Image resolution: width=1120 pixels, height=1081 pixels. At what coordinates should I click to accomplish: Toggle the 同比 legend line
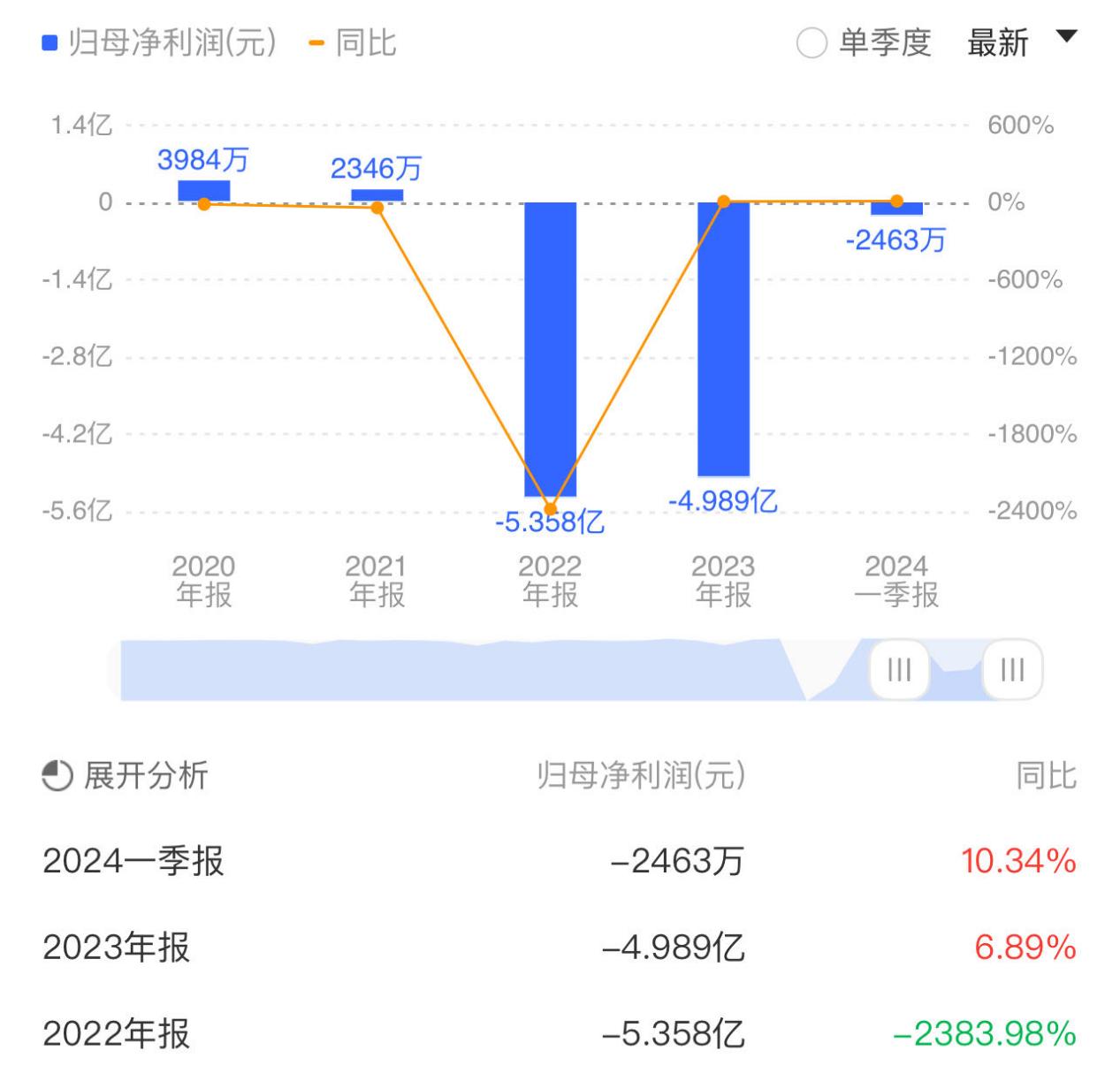[353, 42]
